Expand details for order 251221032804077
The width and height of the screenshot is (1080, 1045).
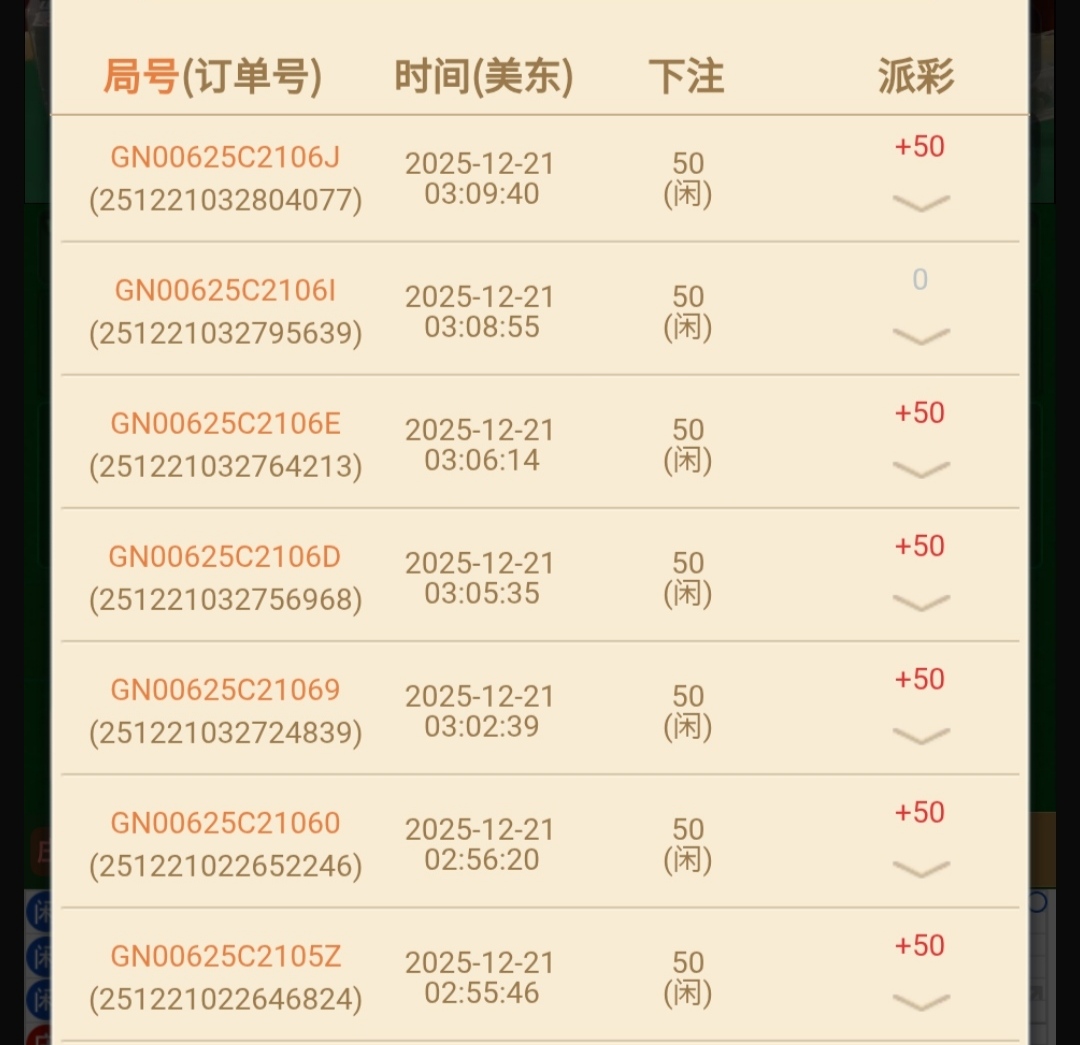[x=920, y=203]
